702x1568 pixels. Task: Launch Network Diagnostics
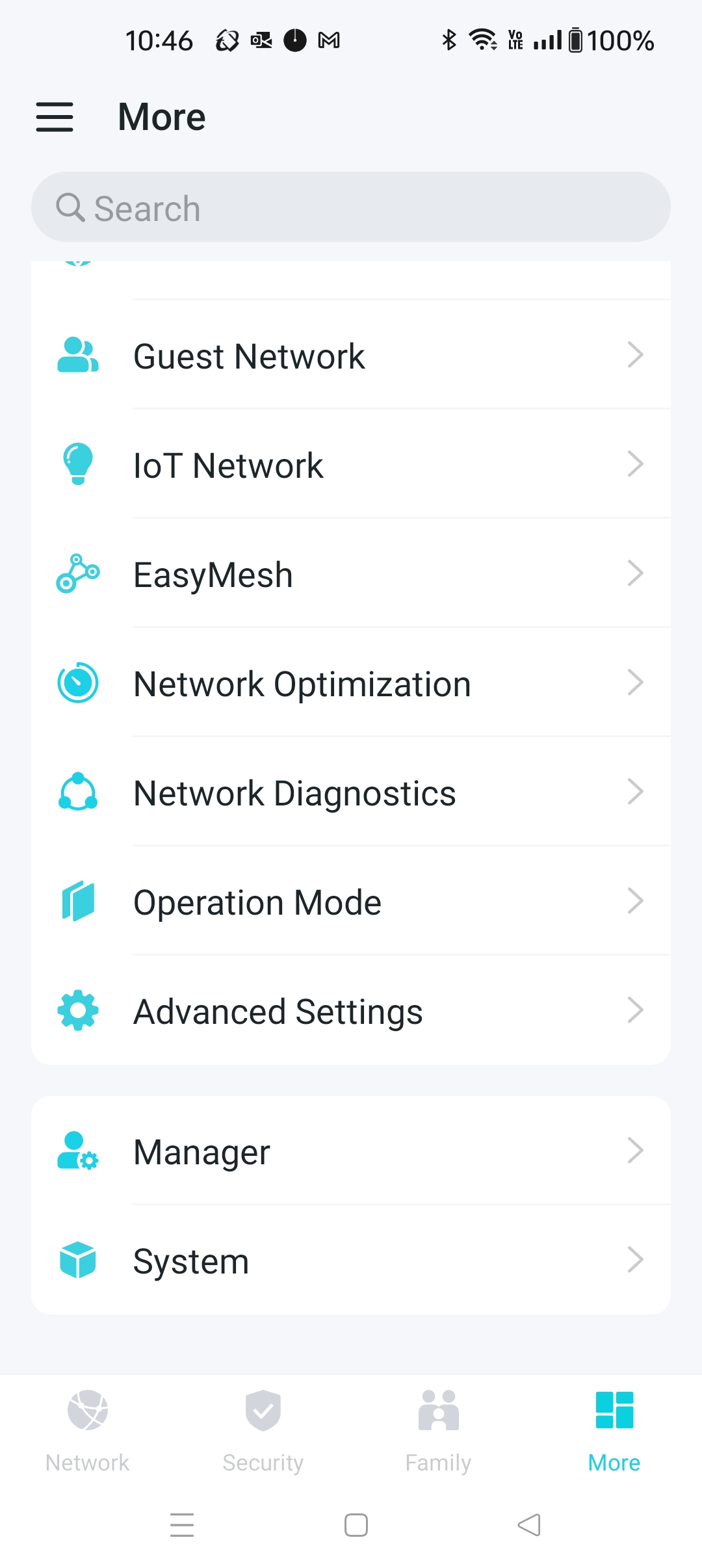coord(351,792)
